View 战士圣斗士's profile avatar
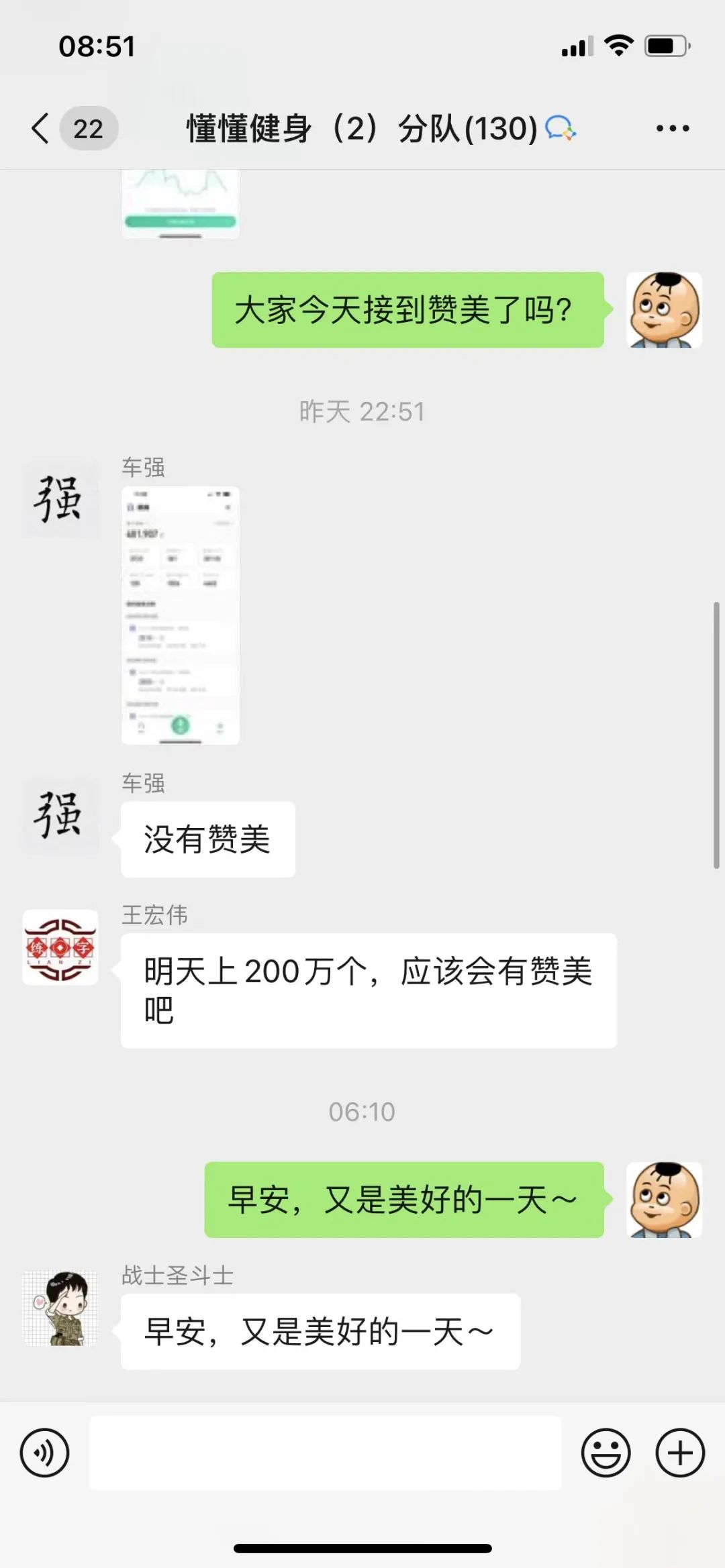This screenshot has width=725, height=1568. click(x=60, y=1308)
